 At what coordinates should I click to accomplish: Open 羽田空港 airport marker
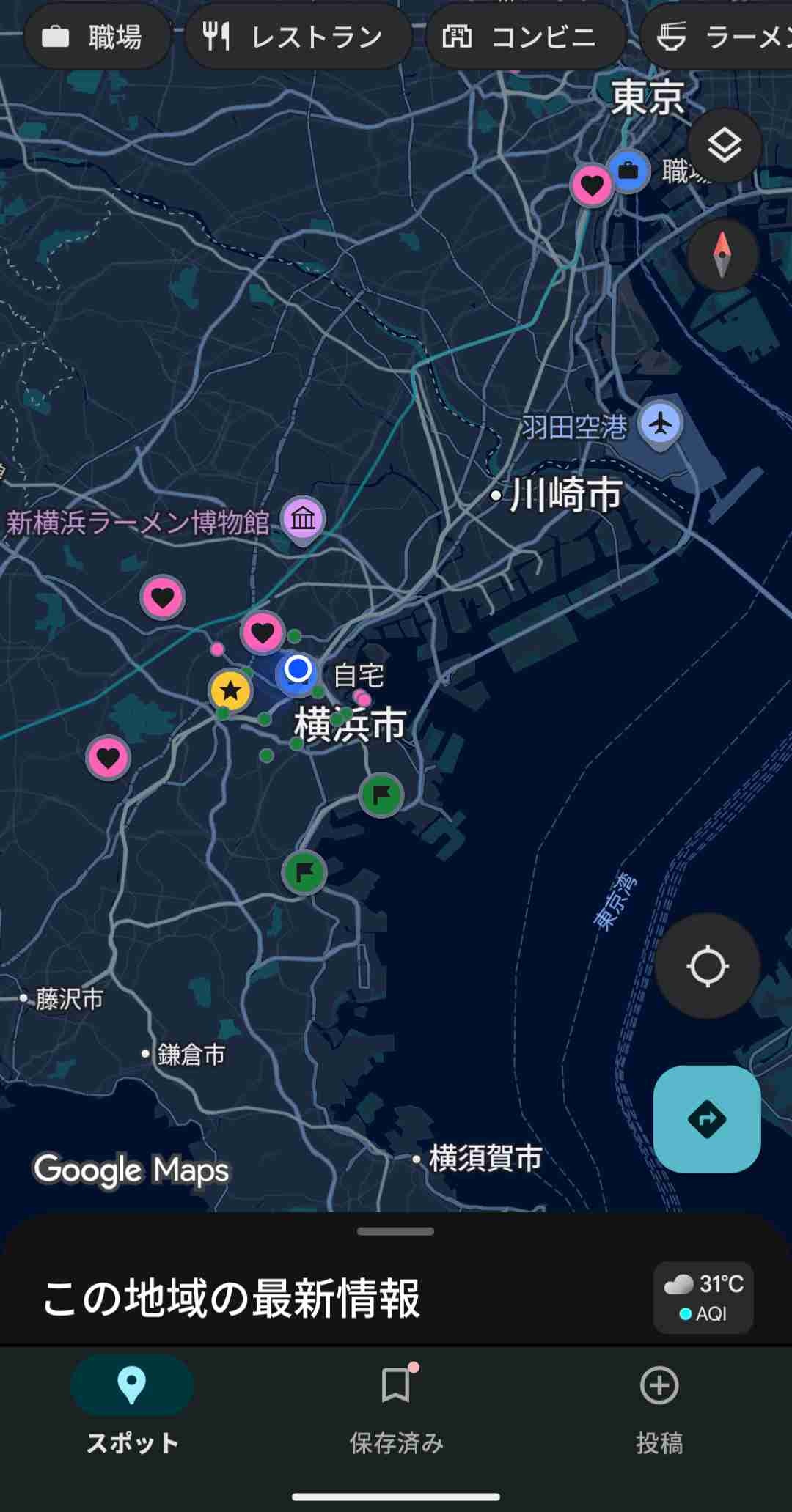660,424
